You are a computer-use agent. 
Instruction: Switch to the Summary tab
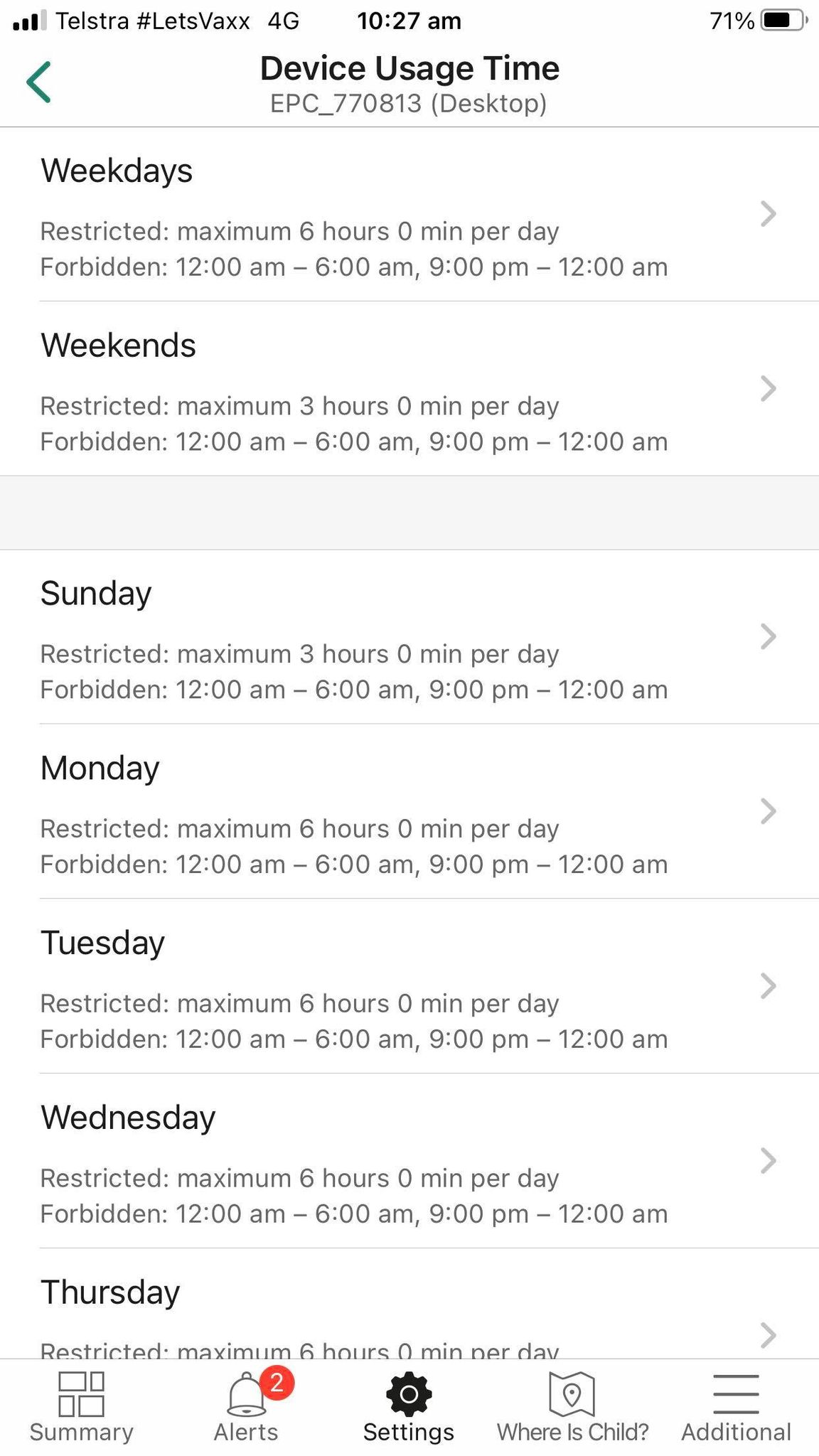pos(81,1408)
